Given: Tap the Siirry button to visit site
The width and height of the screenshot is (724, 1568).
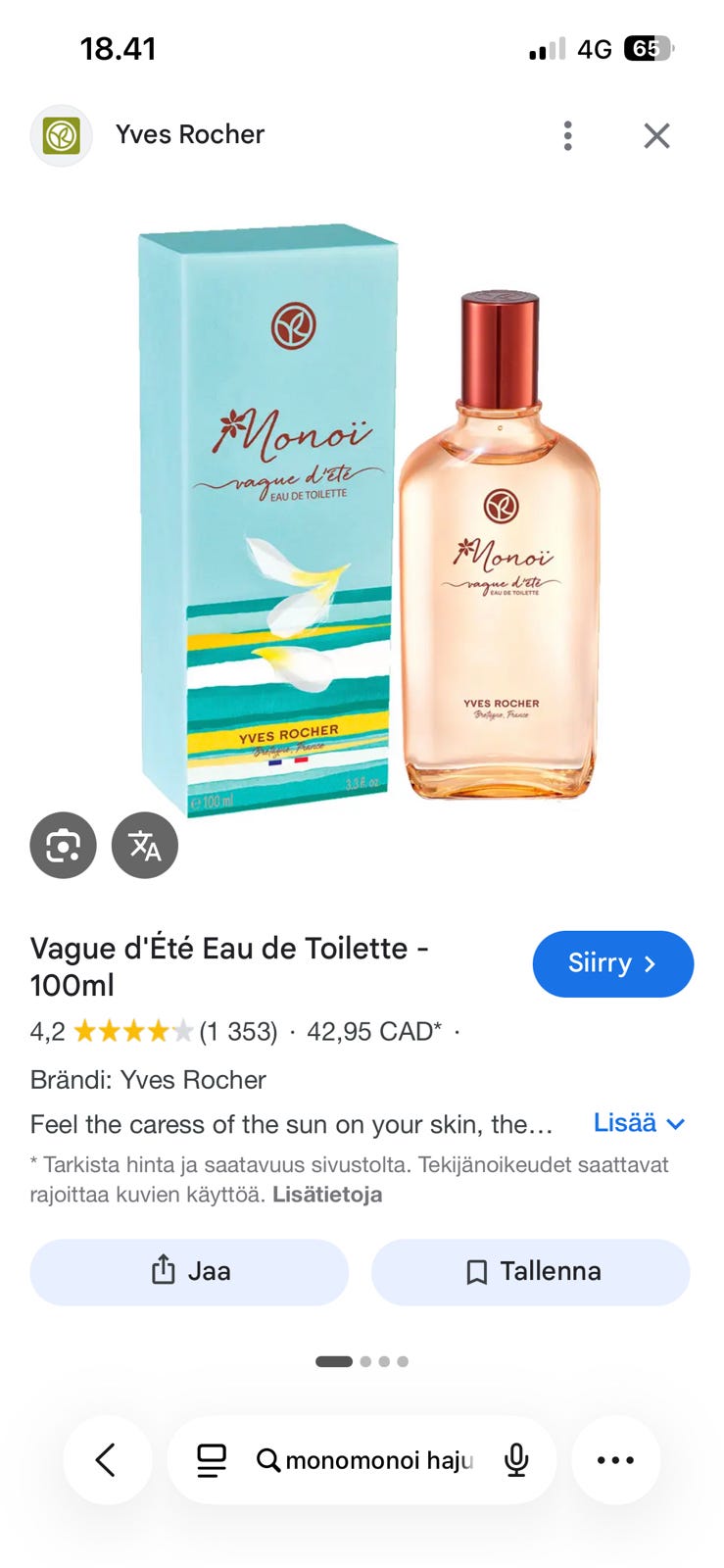Looking at the screenshot, I should (613, 963).
